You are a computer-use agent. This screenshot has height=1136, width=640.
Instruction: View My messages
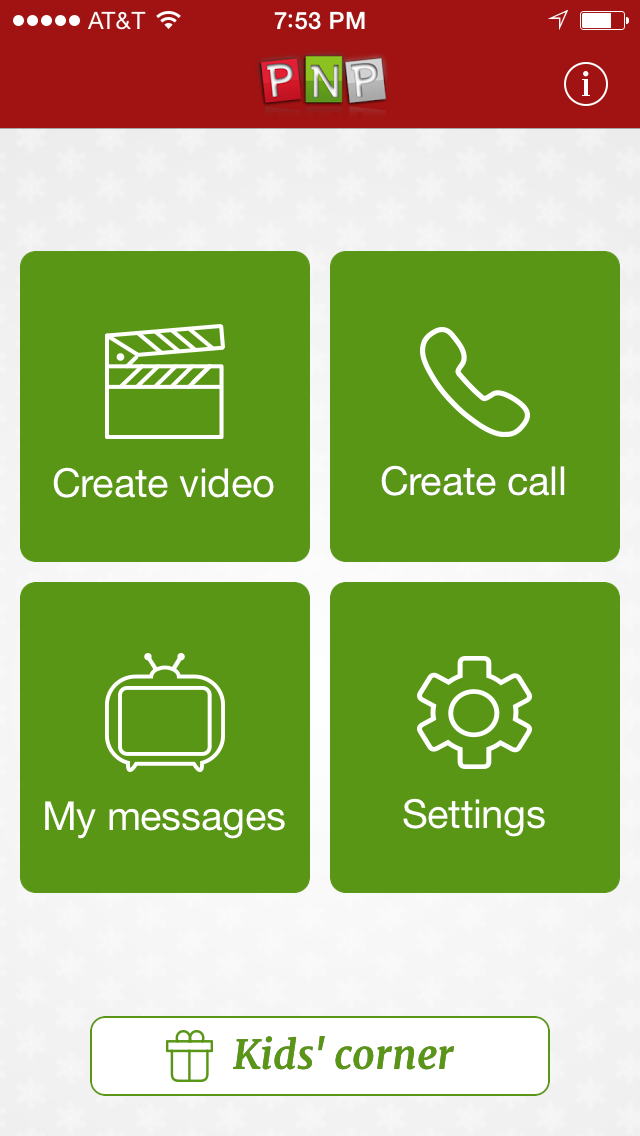tap(165, 737)
